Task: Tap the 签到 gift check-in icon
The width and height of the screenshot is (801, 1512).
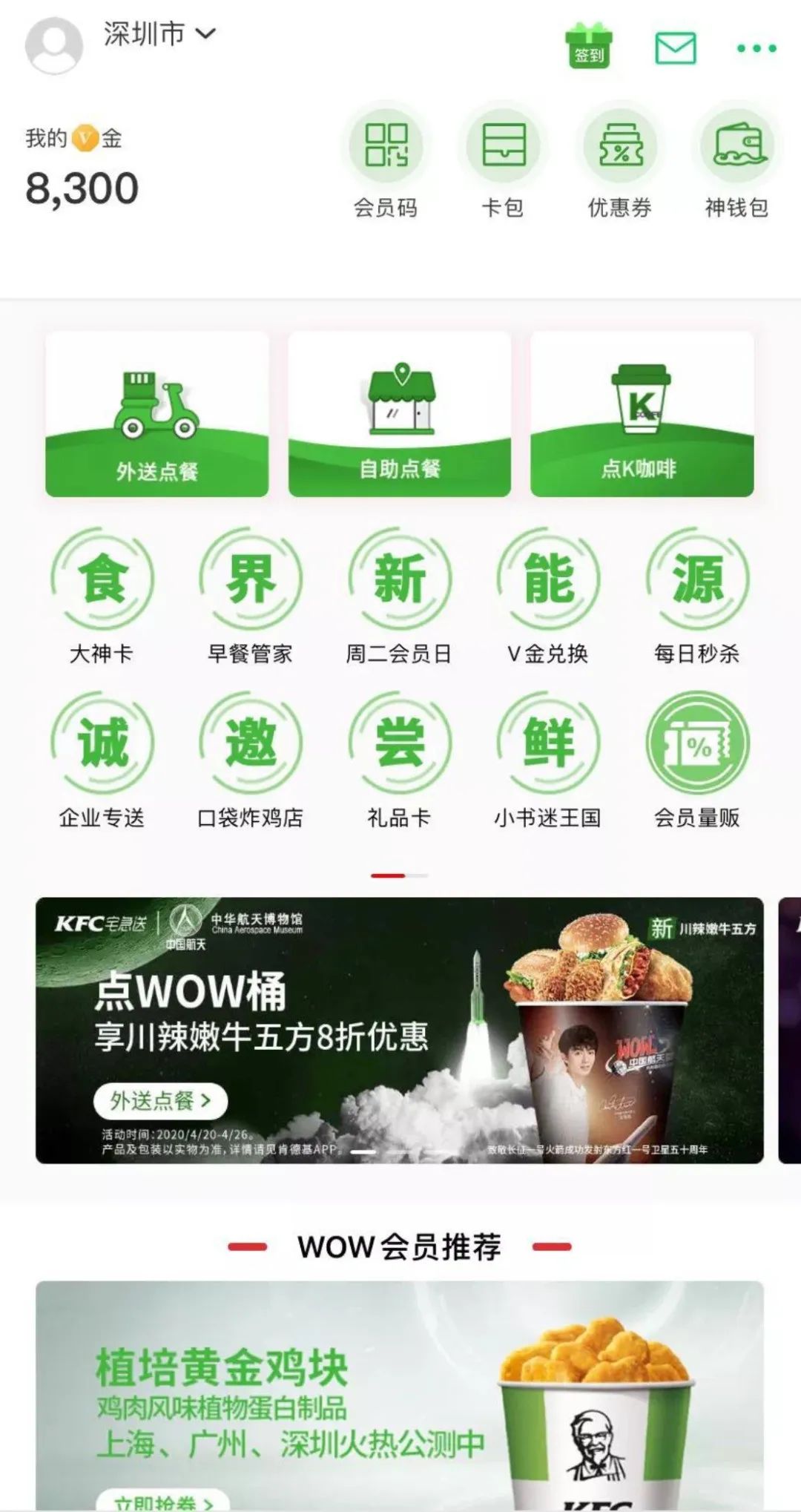Action: (x=590, y=46)
